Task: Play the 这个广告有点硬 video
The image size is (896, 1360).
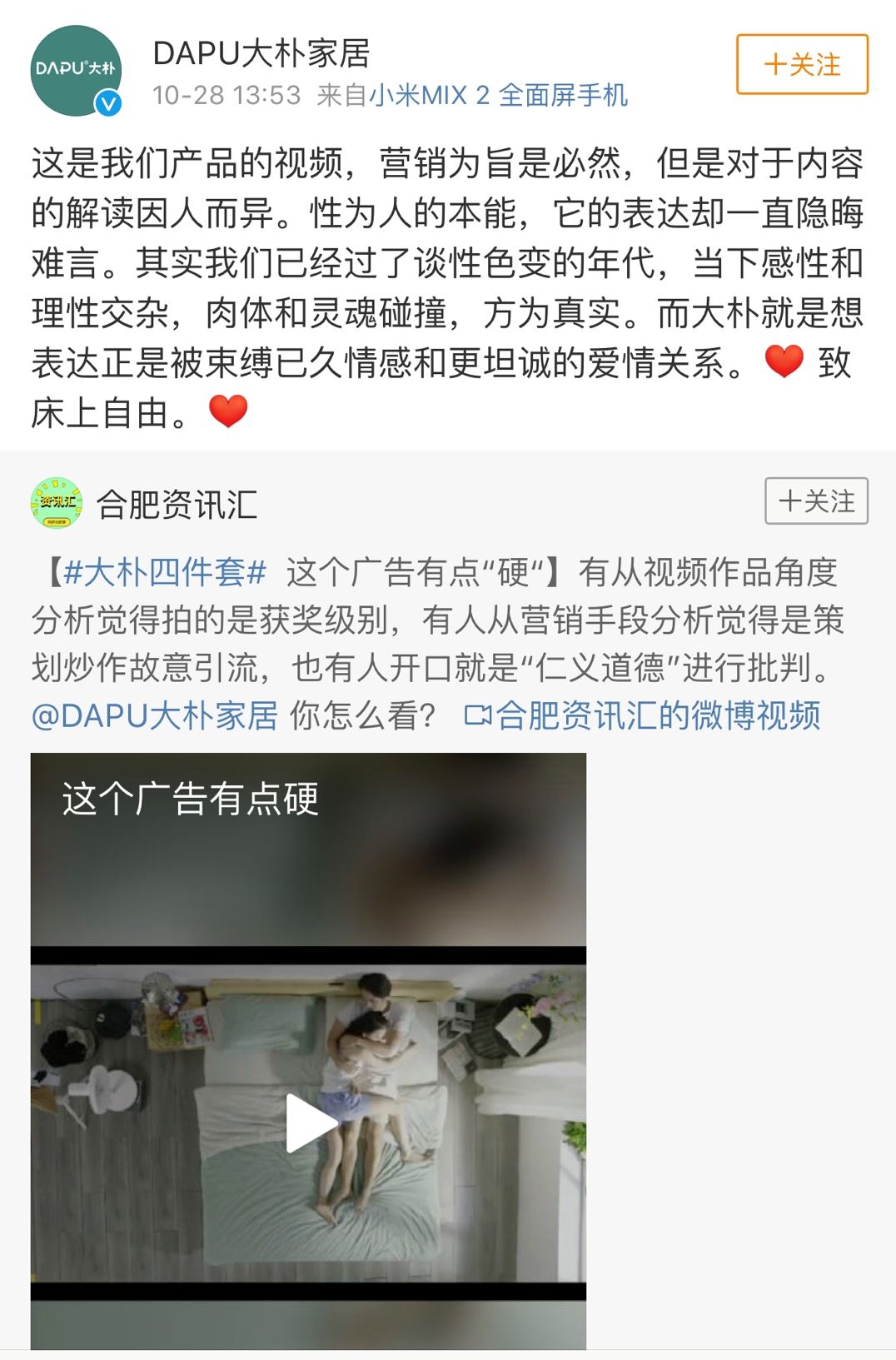Action: point(309,1123)
